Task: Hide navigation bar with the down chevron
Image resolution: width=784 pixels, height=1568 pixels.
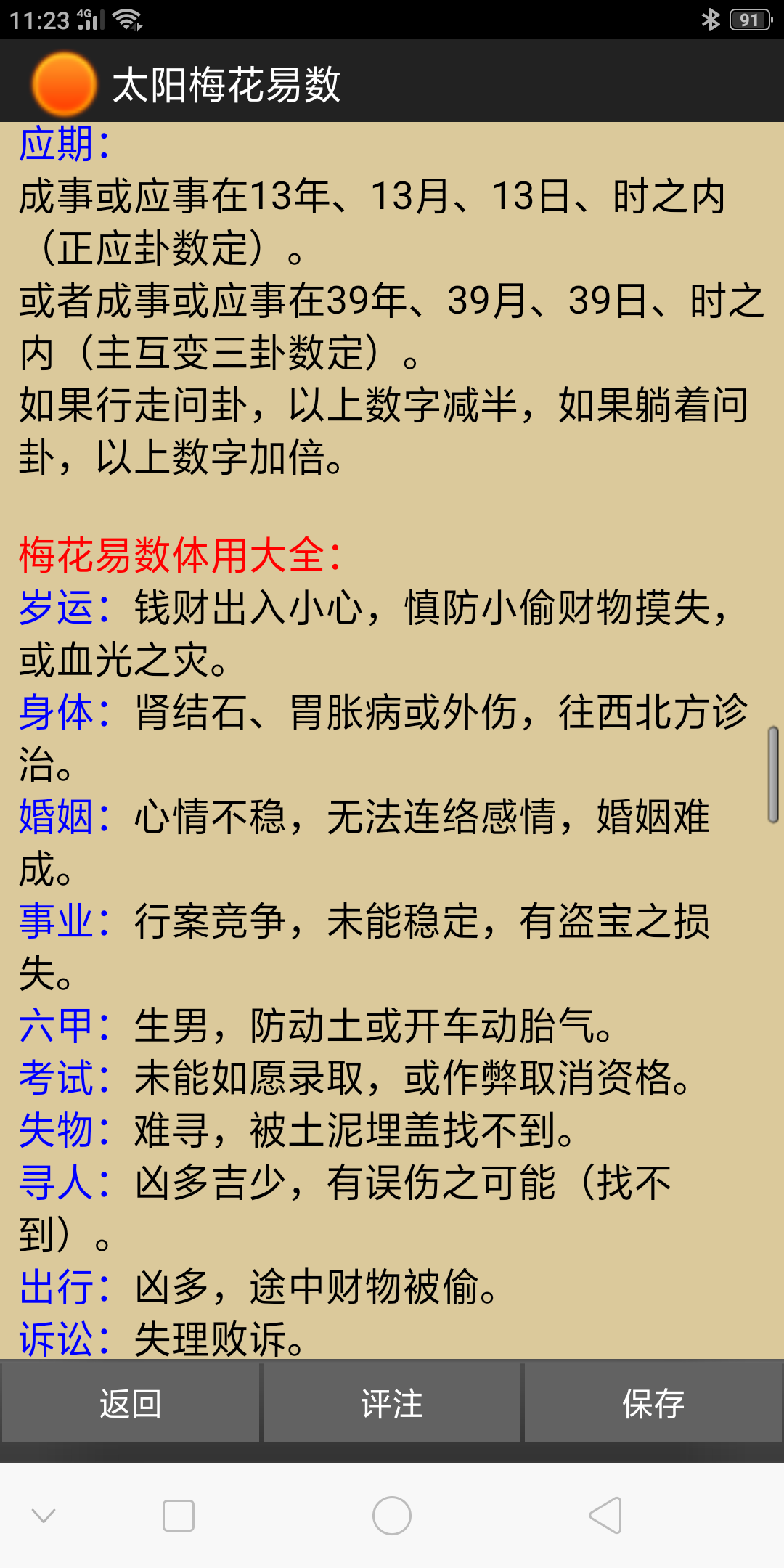Action: coord(44,1515)
